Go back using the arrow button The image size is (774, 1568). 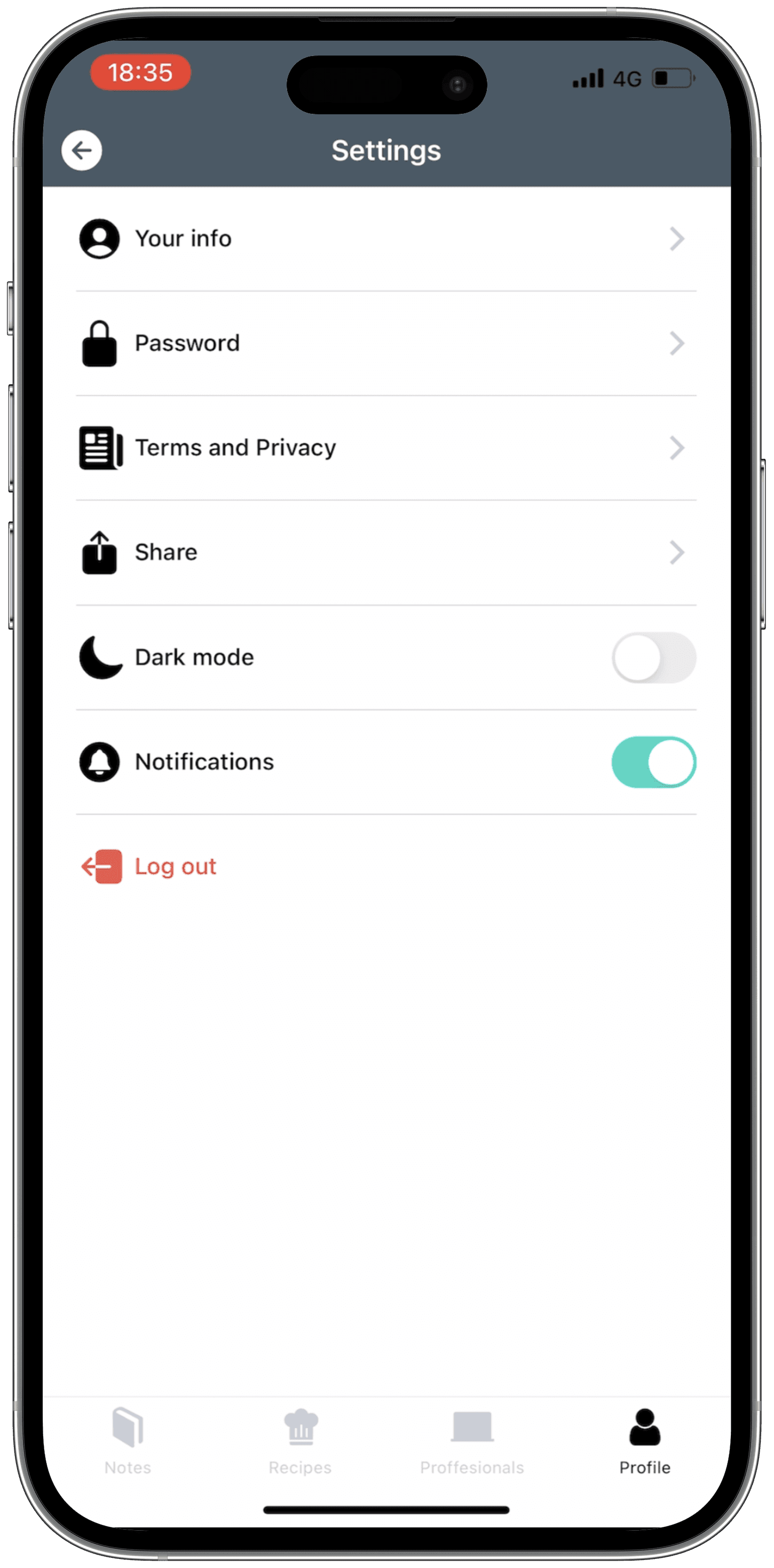coord(82,151)
